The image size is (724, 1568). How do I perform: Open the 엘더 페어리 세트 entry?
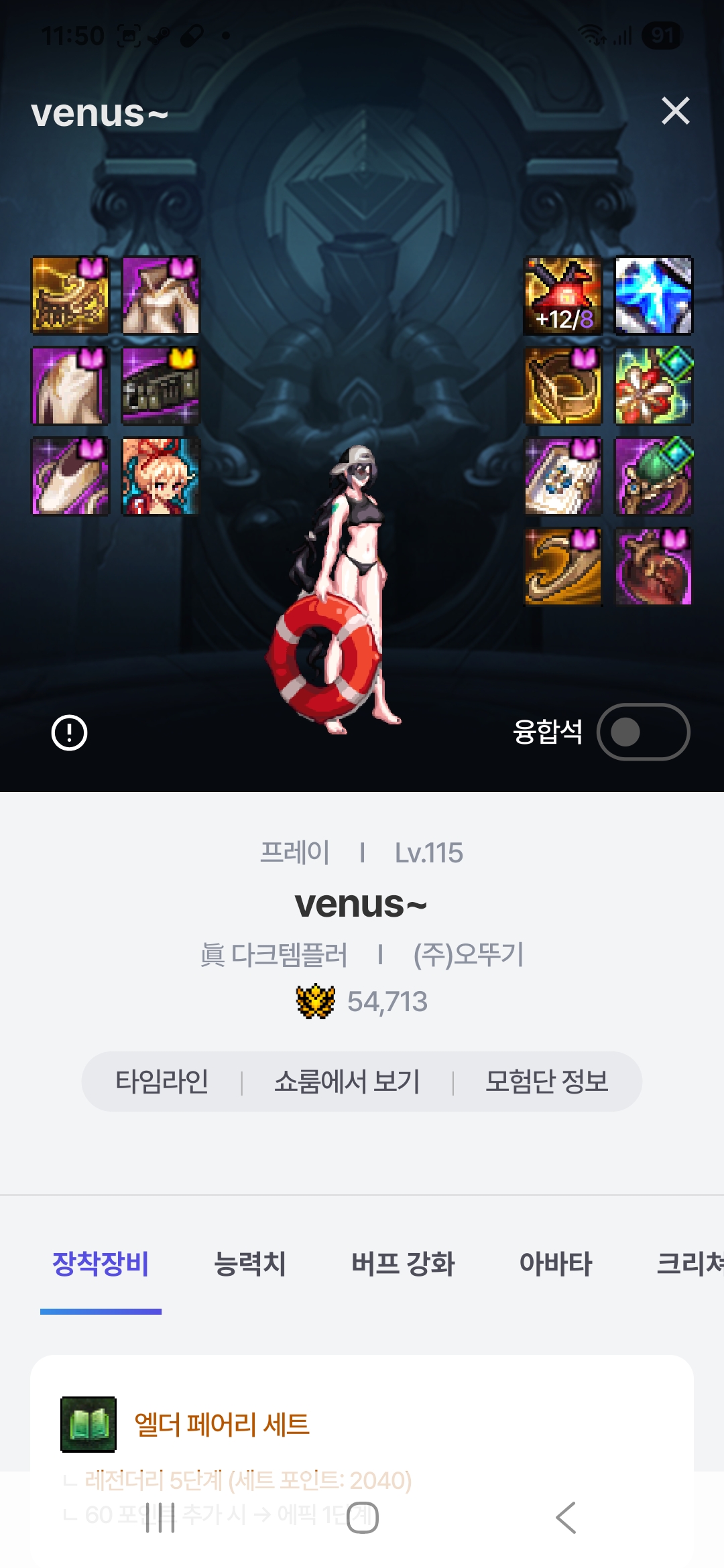click(x=221, y=1425)
